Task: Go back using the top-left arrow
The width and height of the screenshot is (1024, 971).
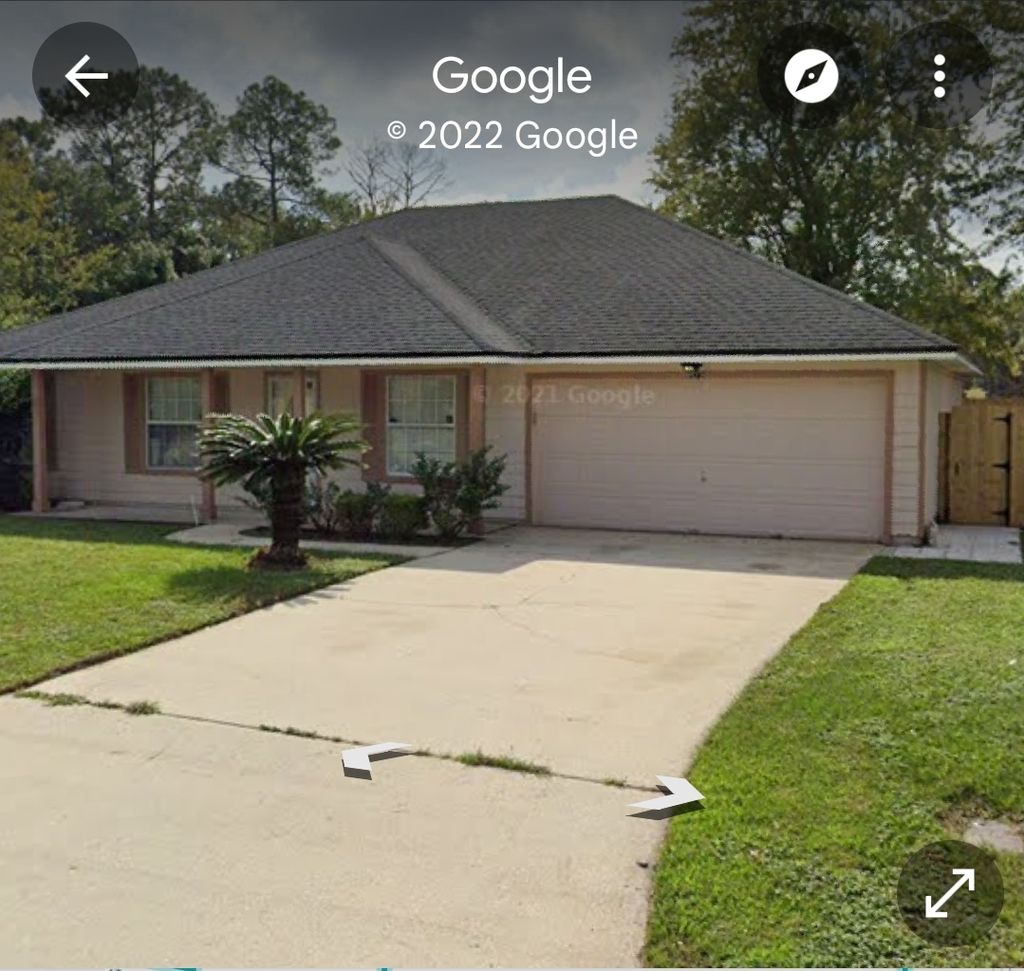Action: coord(85,76)
